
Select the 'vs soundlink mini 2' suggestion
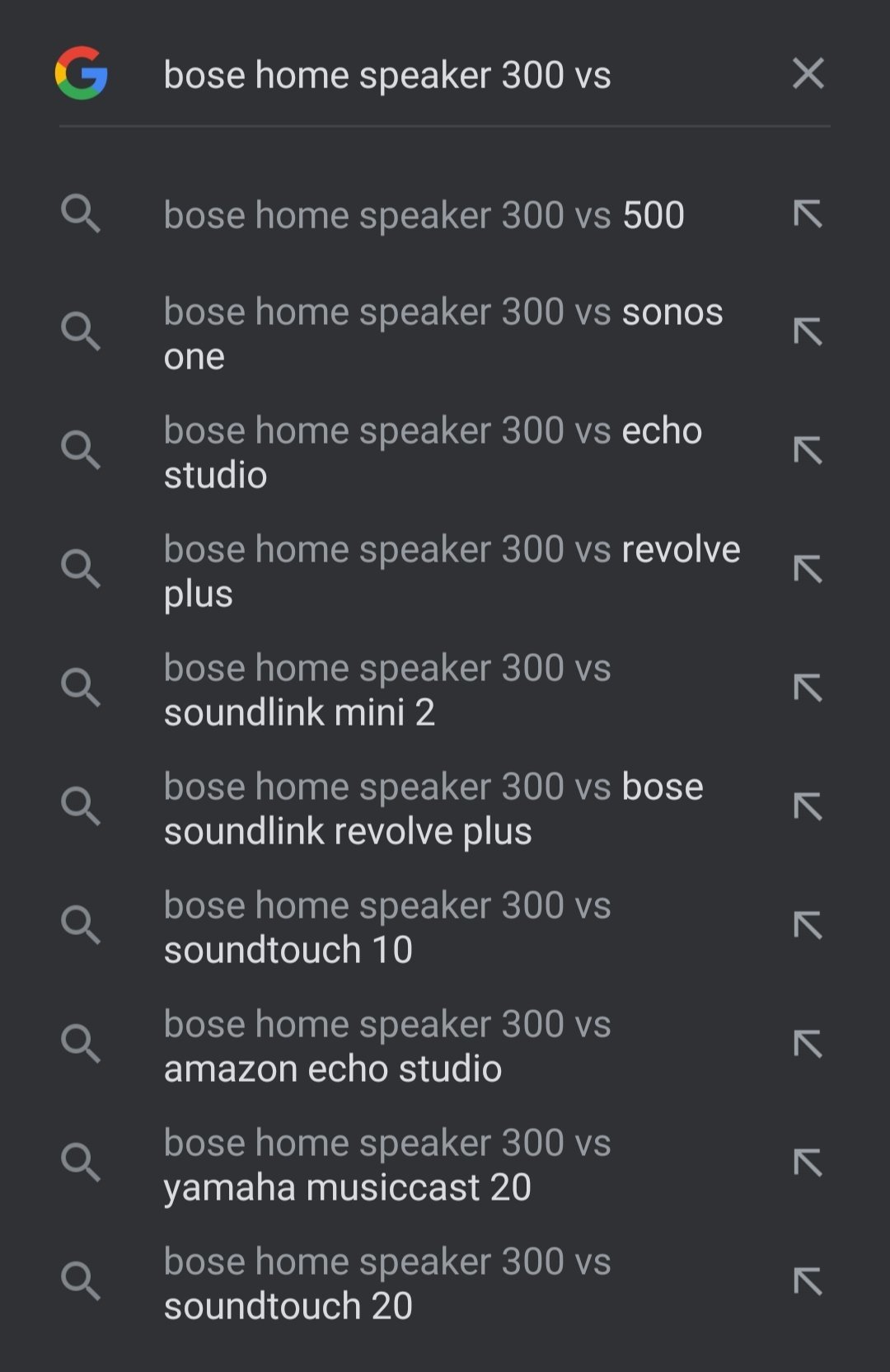(387, 690)
